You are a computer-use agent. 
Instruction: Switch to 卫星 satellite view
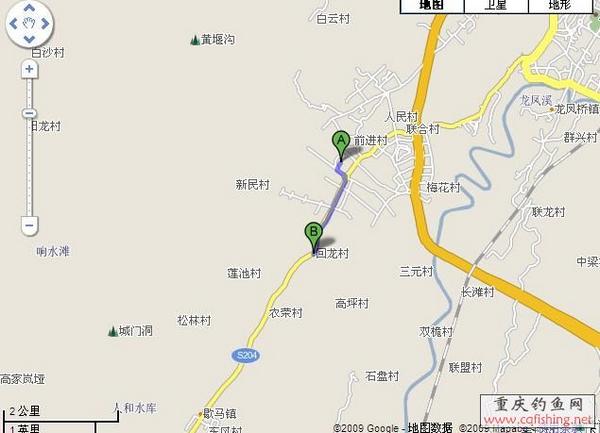coord(494,5)
